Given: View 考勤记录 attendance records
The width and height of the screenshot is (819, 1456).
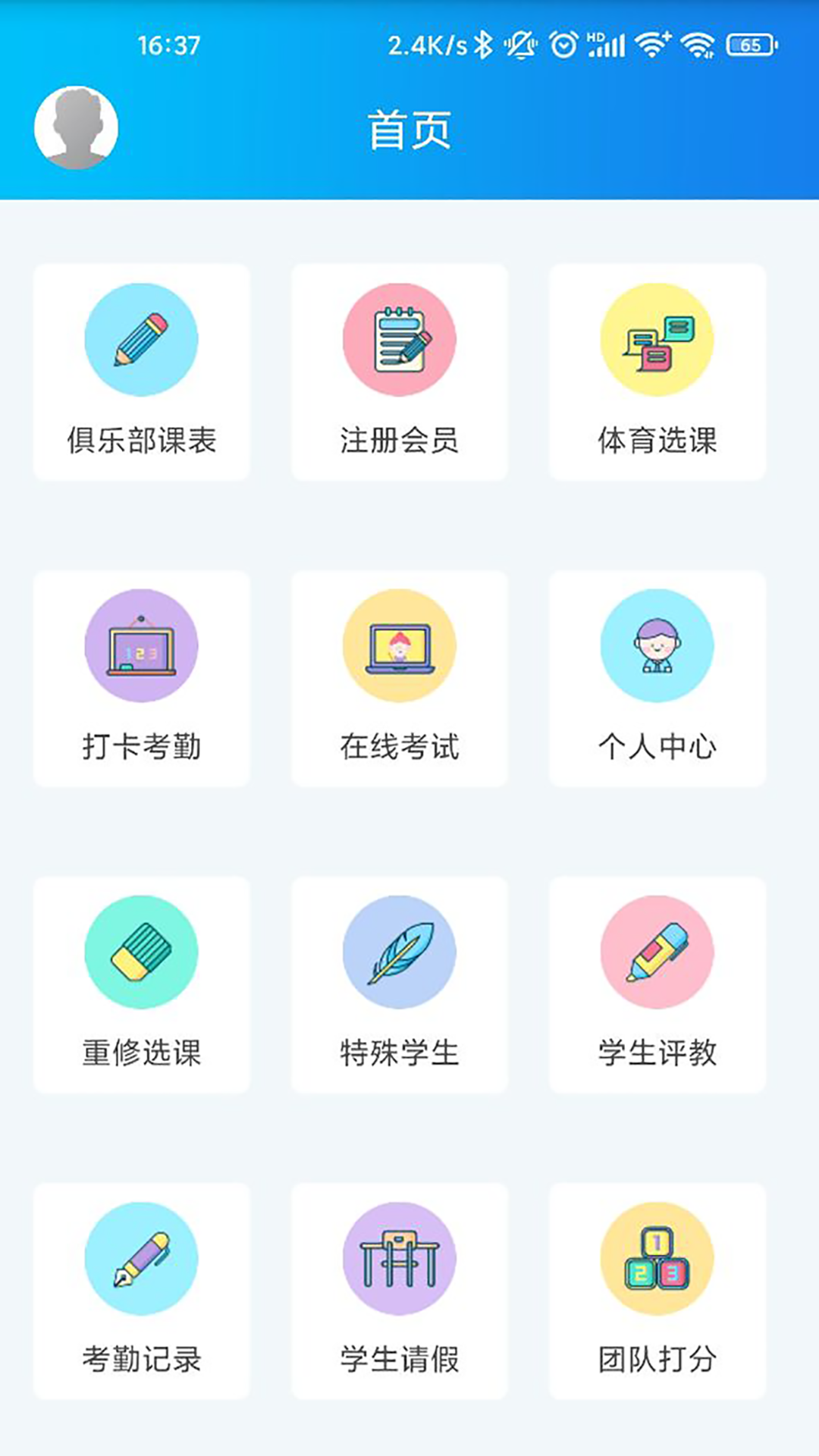Looking at the screenshot, I should point(142,1291).
